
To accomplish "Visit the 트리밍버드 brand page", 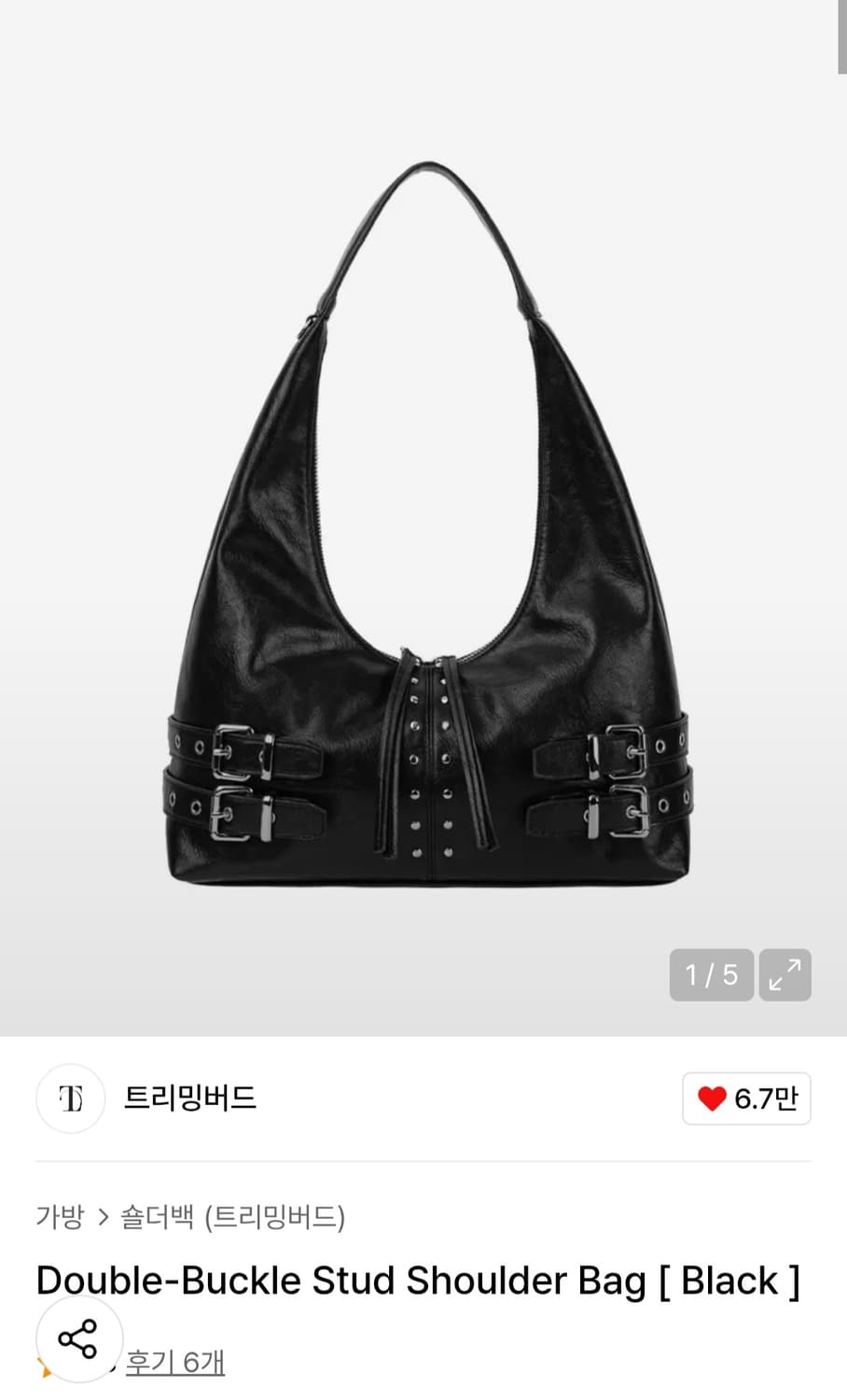I will (189, 1099).
